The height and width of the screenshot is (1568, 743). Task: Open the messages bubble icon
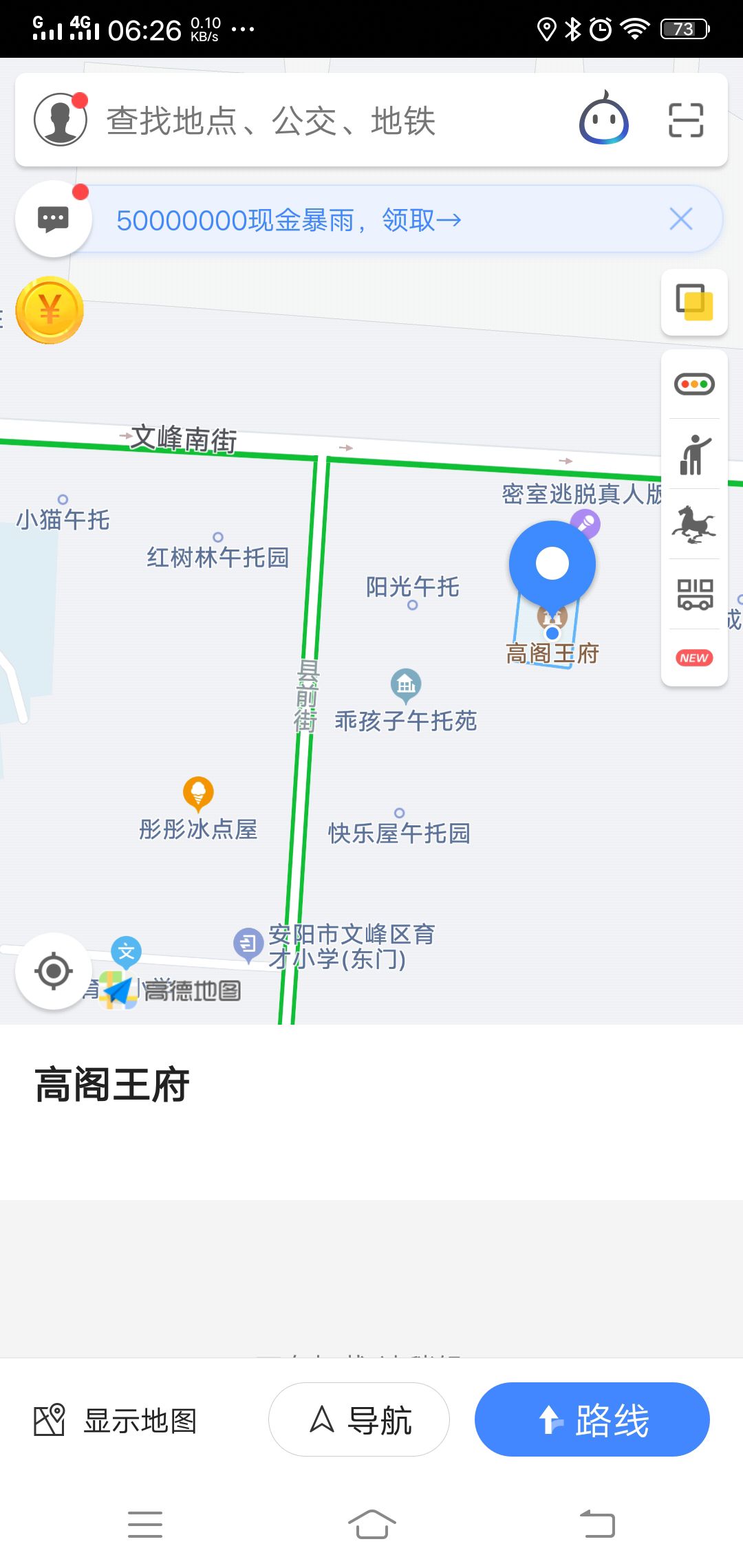coord(53,220)
